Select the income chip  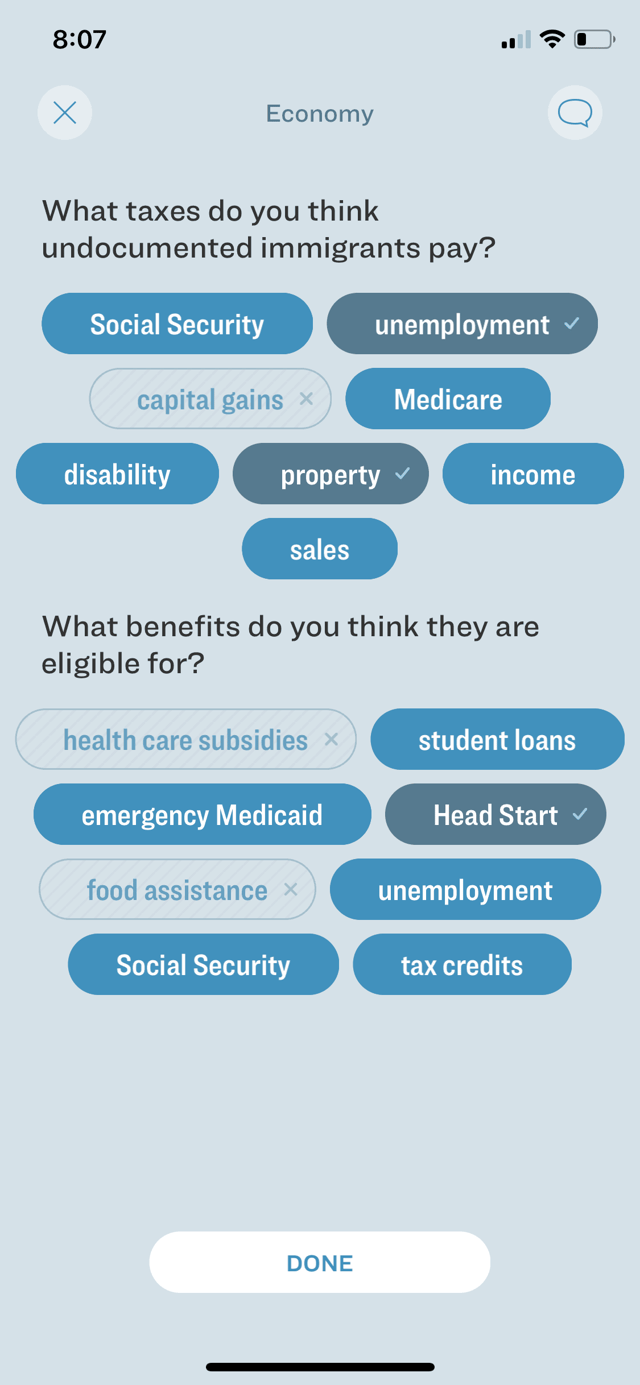pos(533,474)
